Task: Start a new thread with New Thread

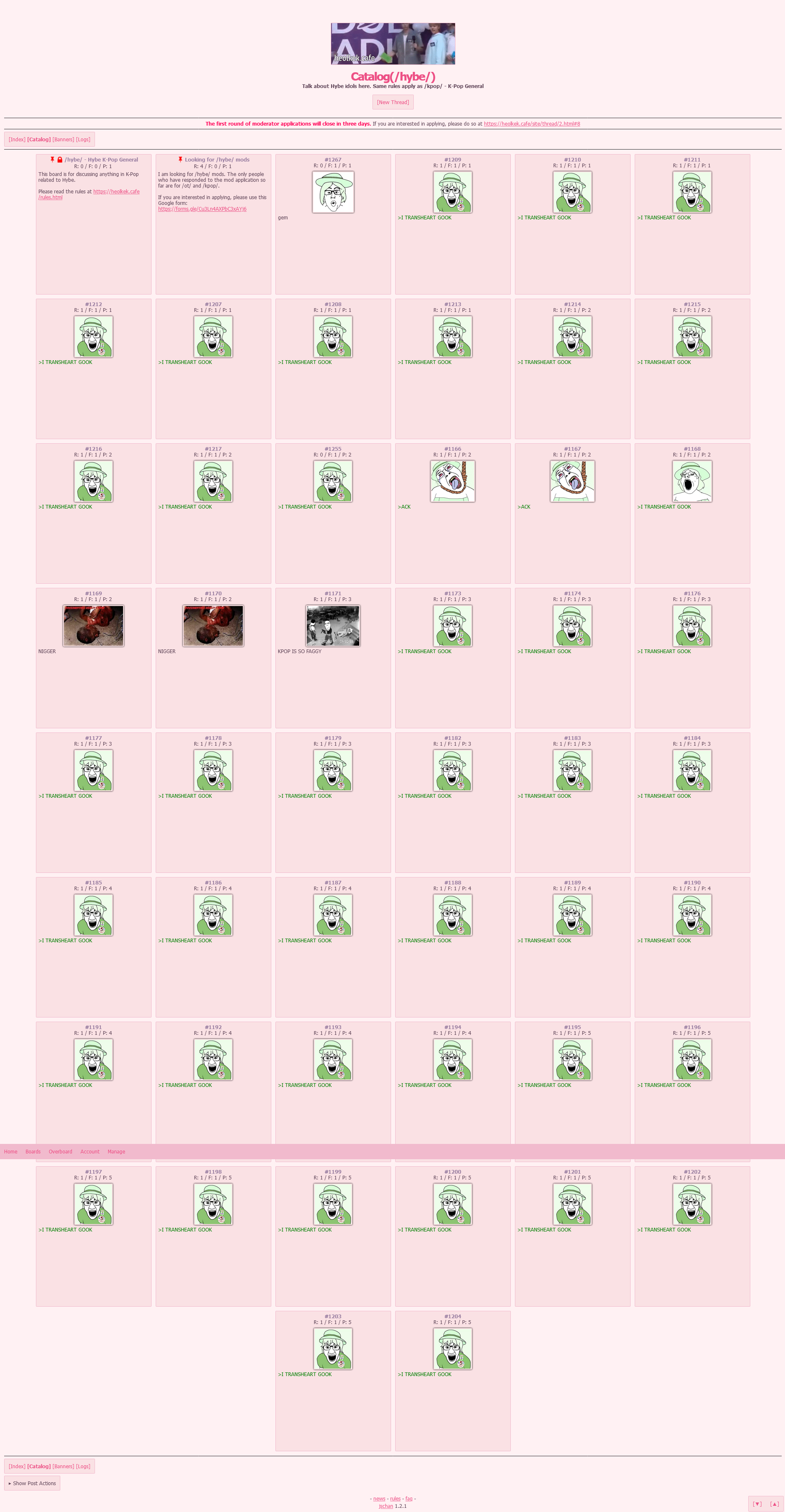Action: click(x=392, y=102)
